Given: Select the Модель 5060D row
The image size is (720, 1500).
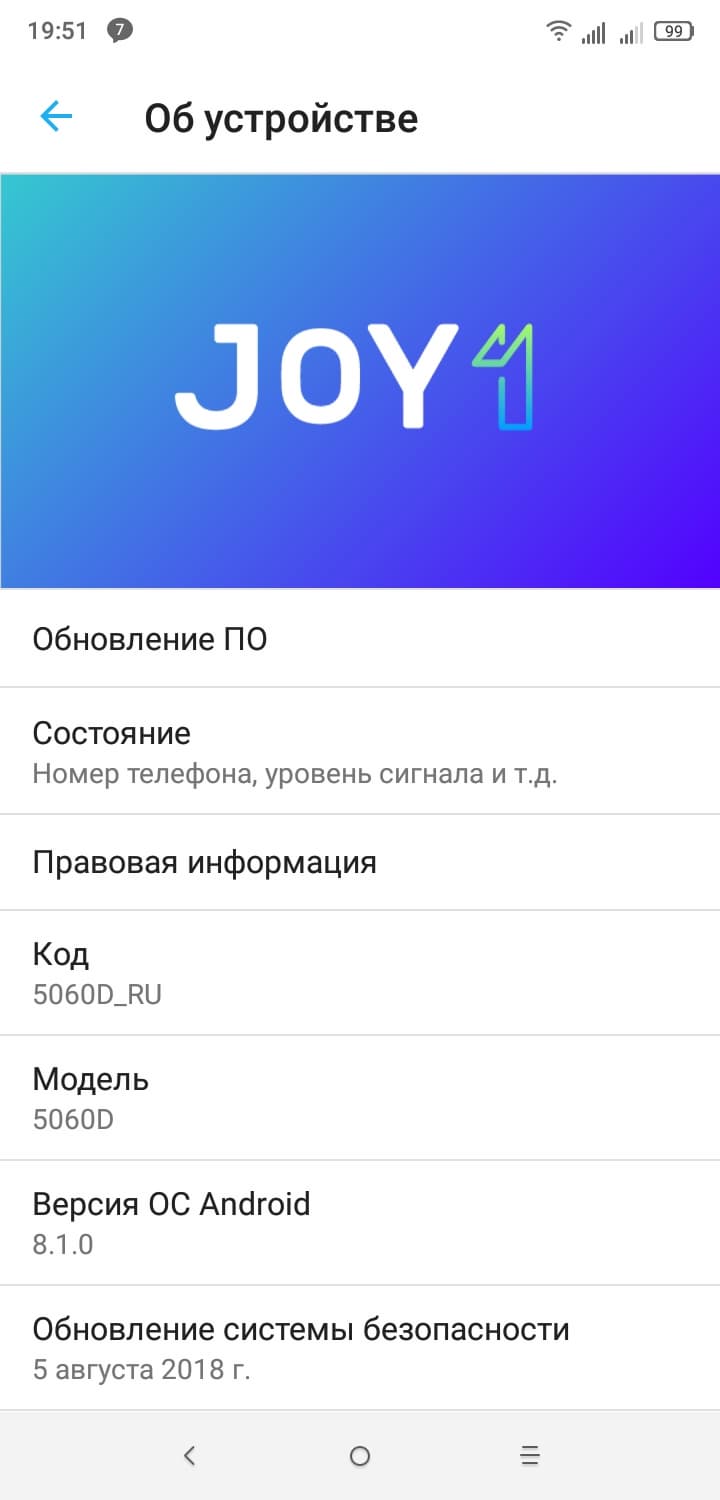Looking at the screenshot, I should pyautogui.click(x=360, y=1098).
